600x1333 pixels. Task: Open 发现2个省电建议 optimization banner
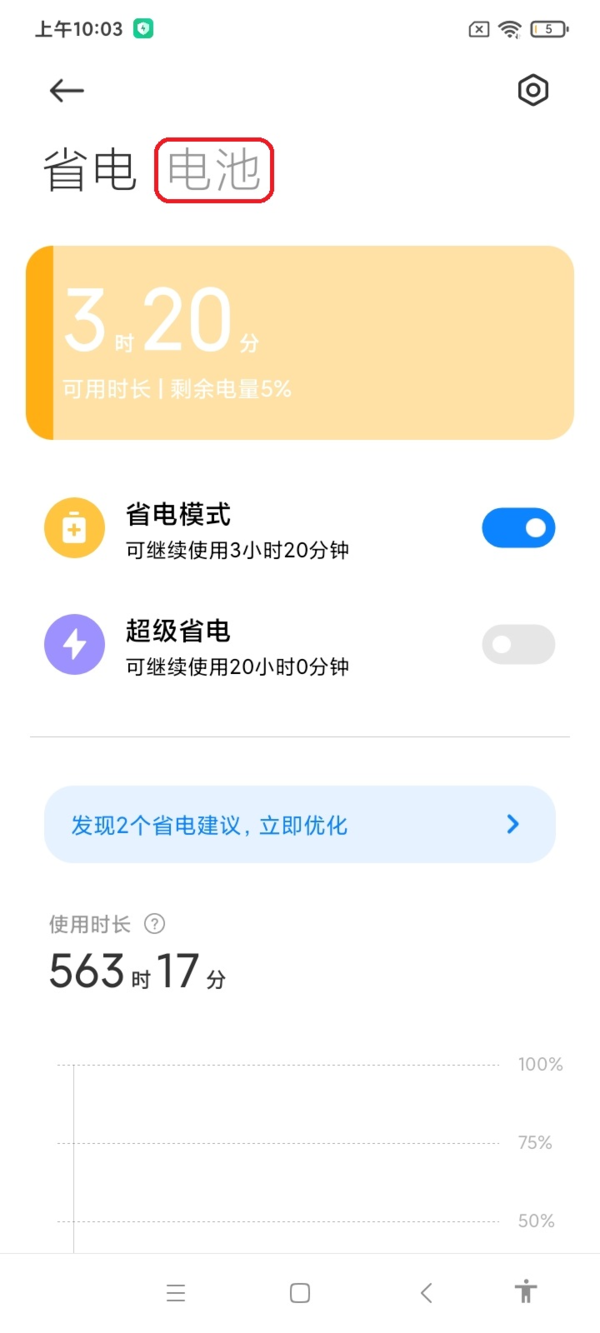coord(299,825)
